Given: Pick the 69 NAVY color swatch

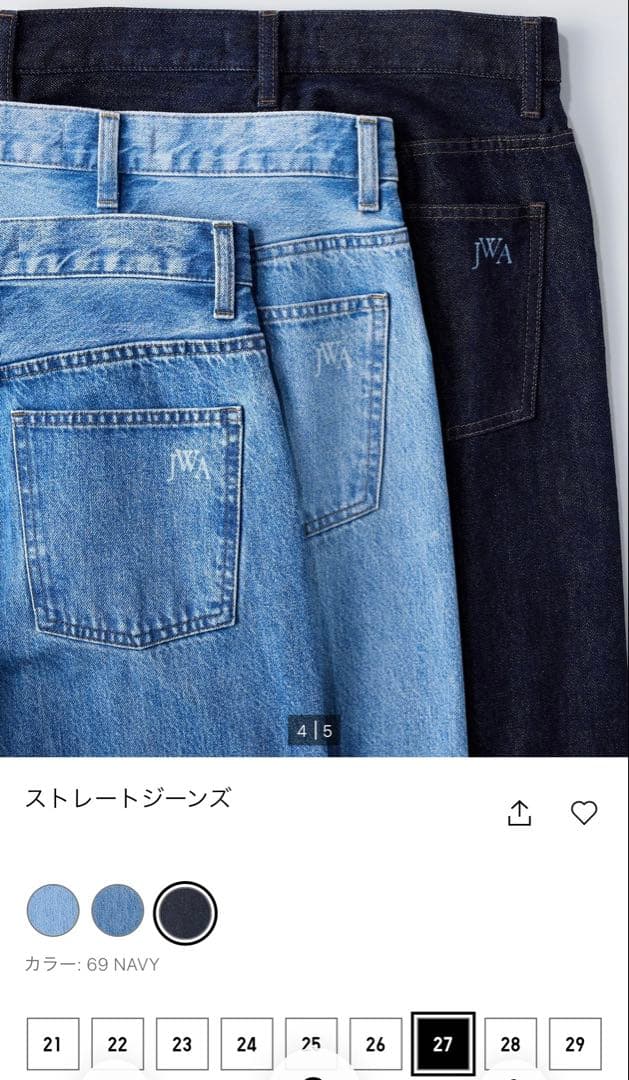Looking at the screenshot, I should [185, 911].
